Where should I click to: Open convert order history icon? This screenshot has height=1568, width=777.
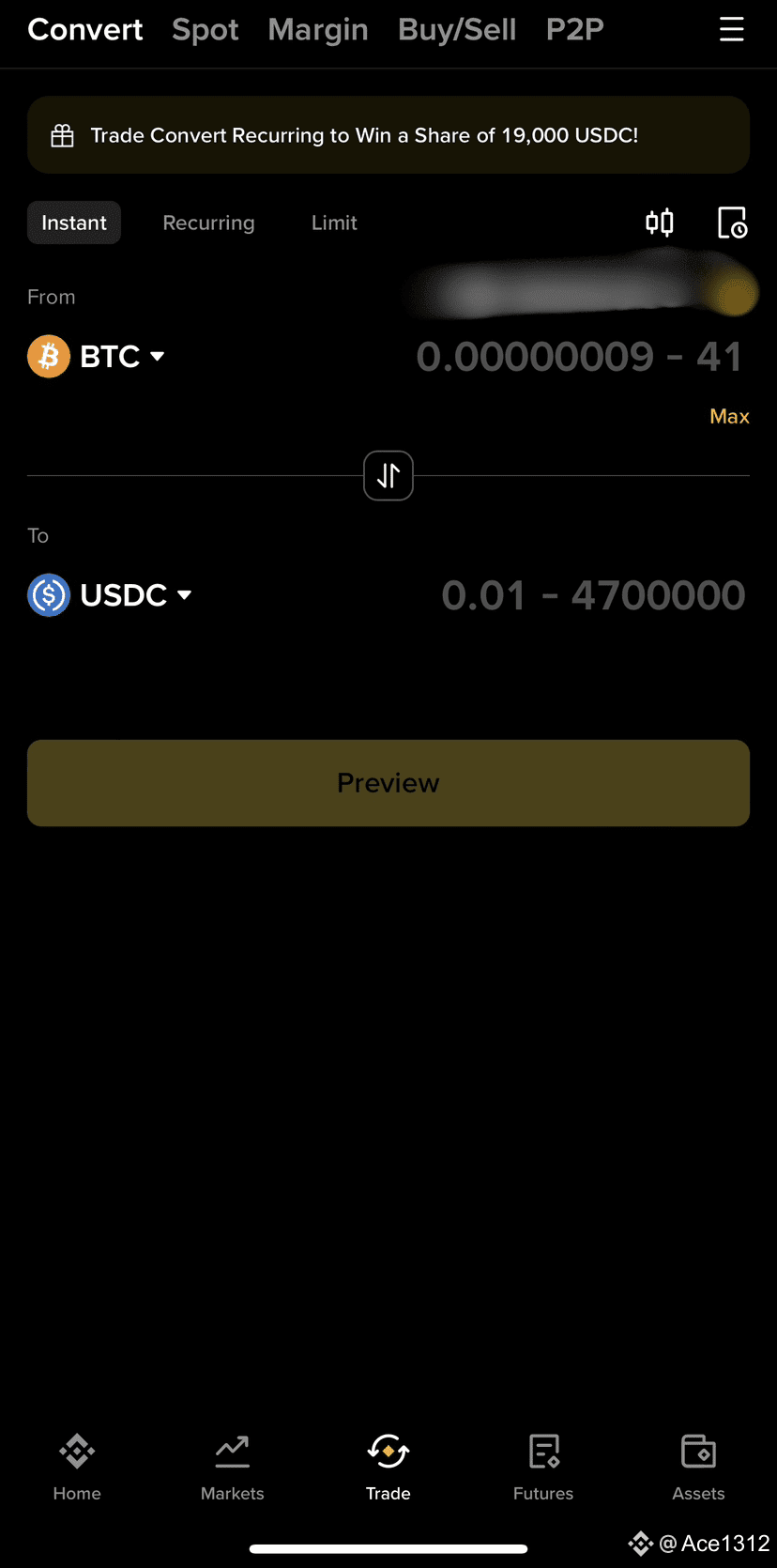click(x=732, y=223)
